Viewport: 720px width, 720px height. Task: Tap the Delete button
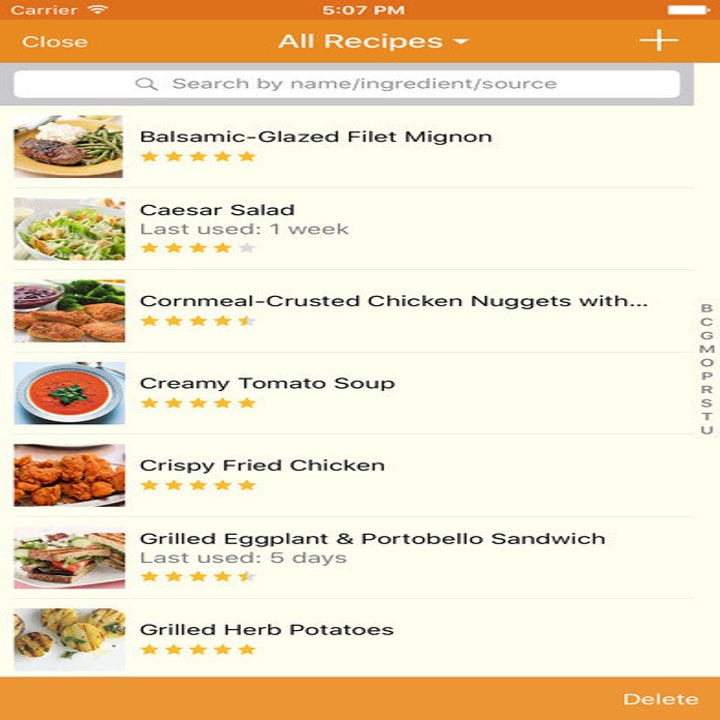(660, 699)
